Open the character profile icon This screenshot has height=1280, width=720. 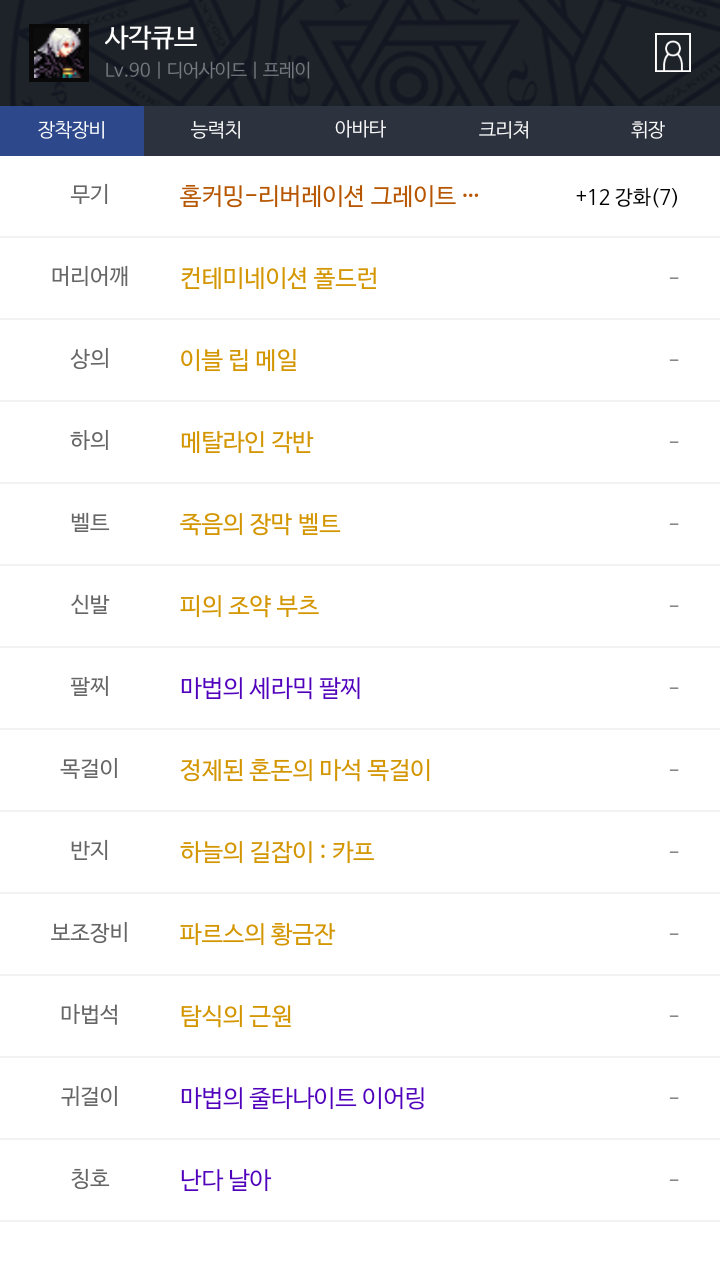click(x=673, y=52)
